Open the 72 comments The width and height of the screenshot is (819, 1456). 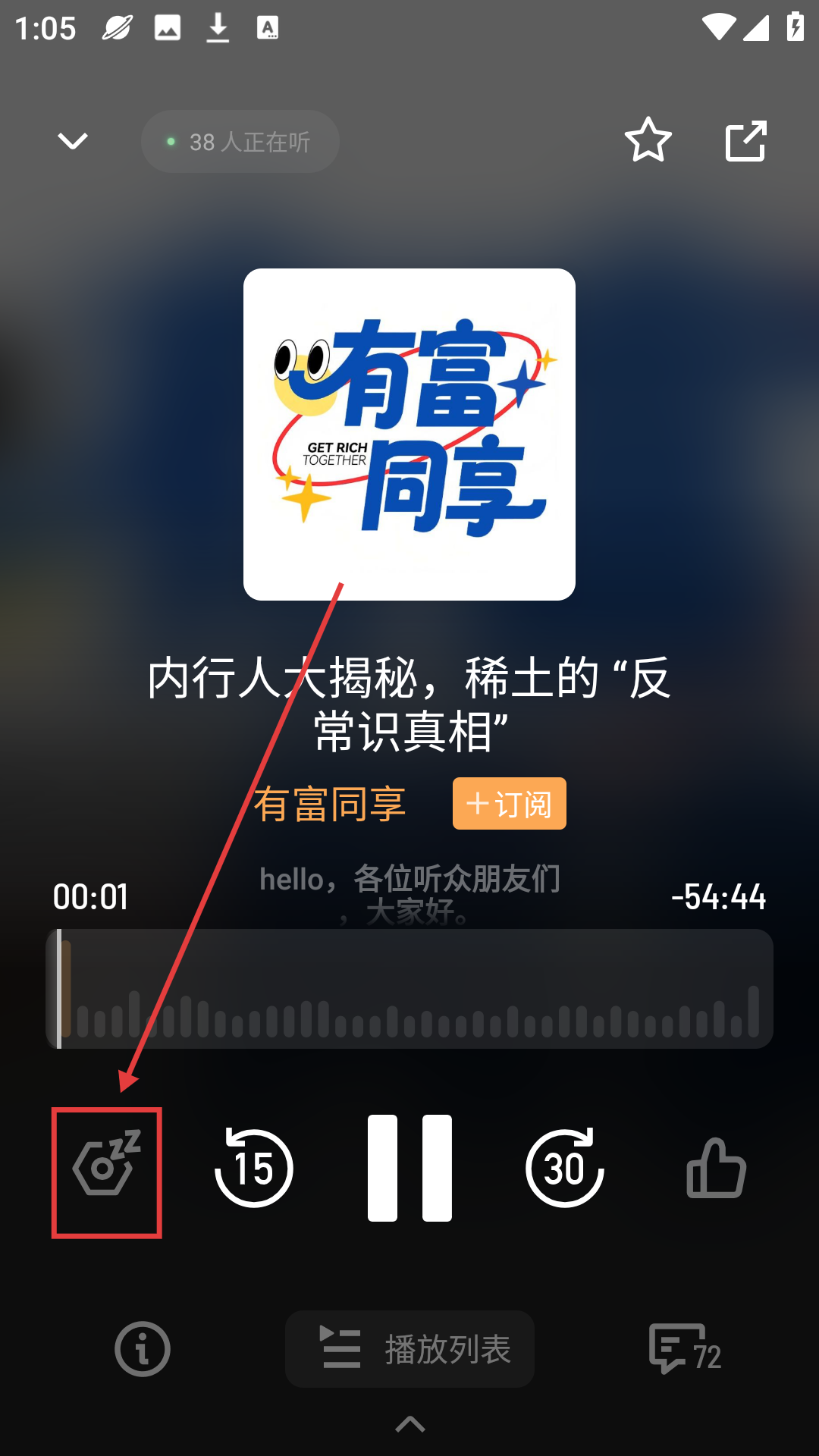684,1349
